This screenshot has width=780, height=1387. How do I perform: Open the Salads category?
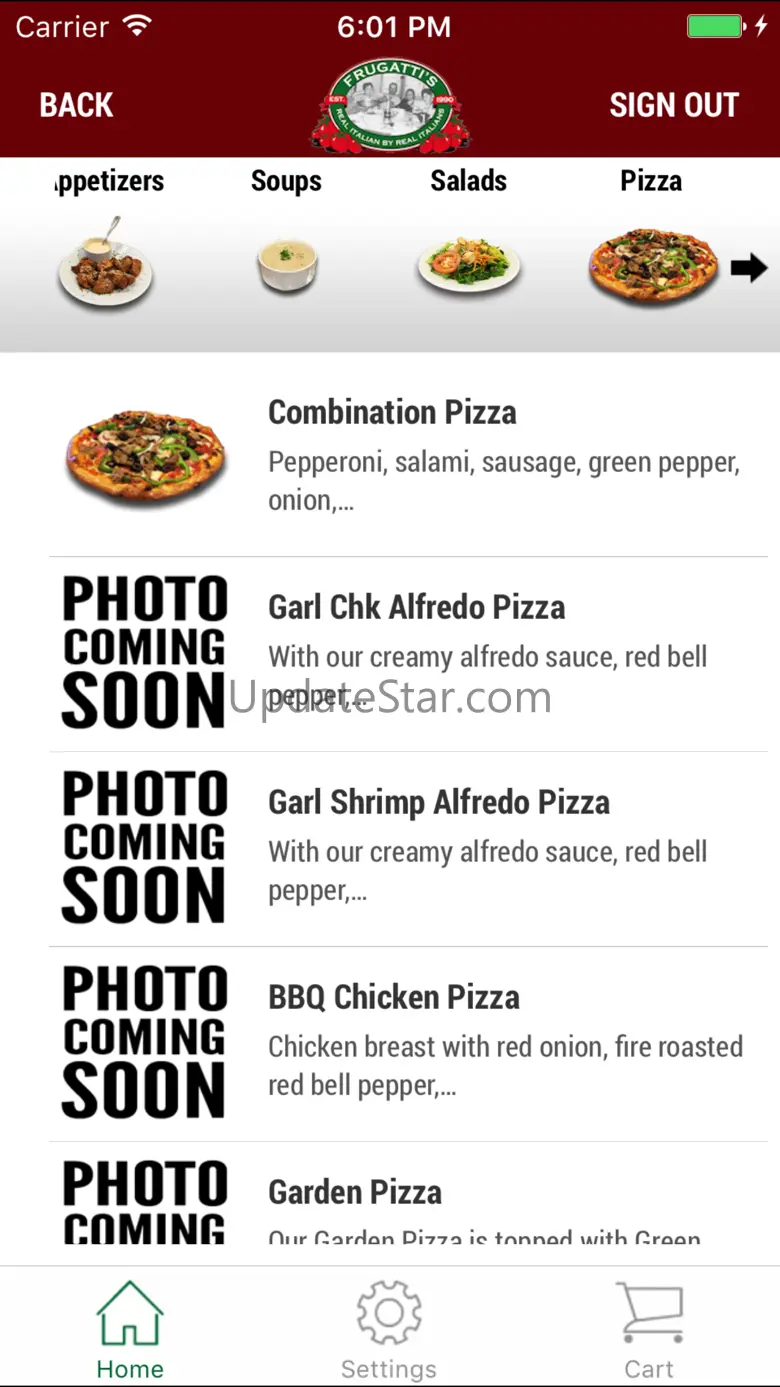[469, 245]
